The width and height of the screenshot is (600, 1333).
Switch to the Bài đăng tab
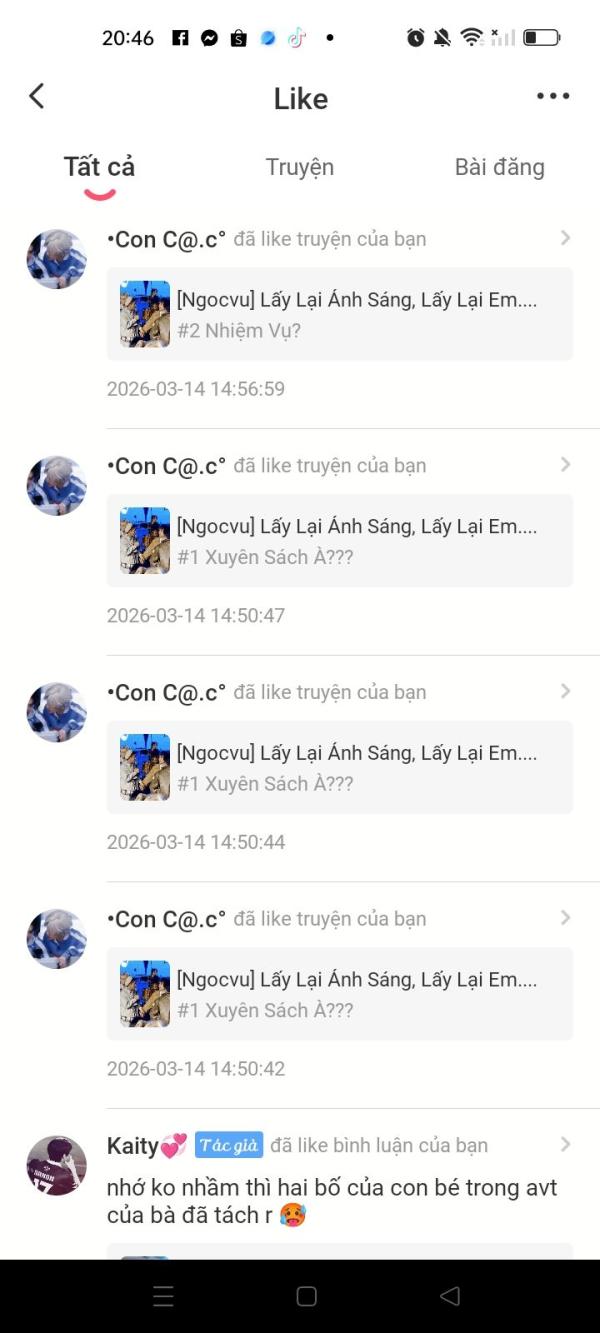(499, 167)
